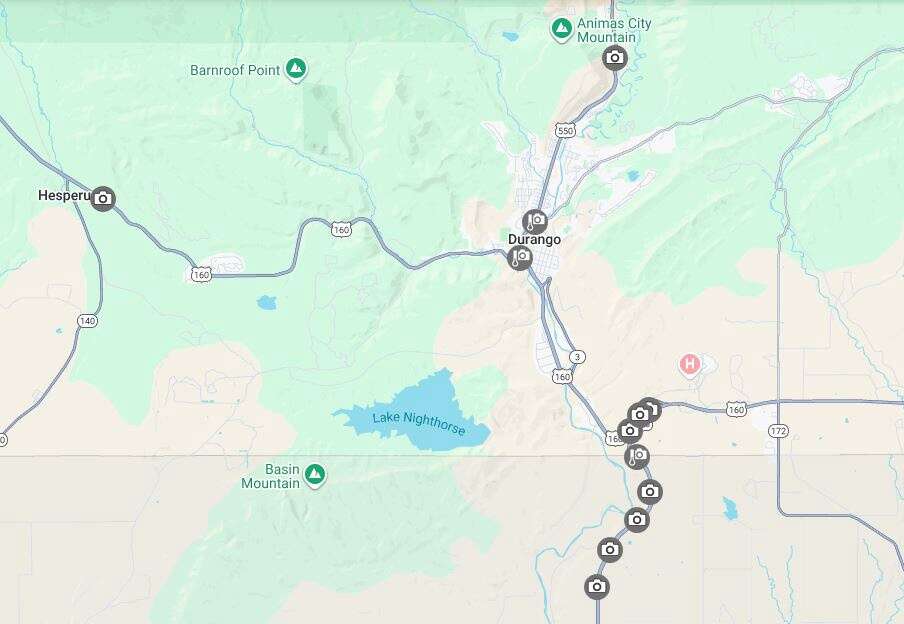Select the Basin Mountain peak marker

pyautogui.click(x=315, y=474)
